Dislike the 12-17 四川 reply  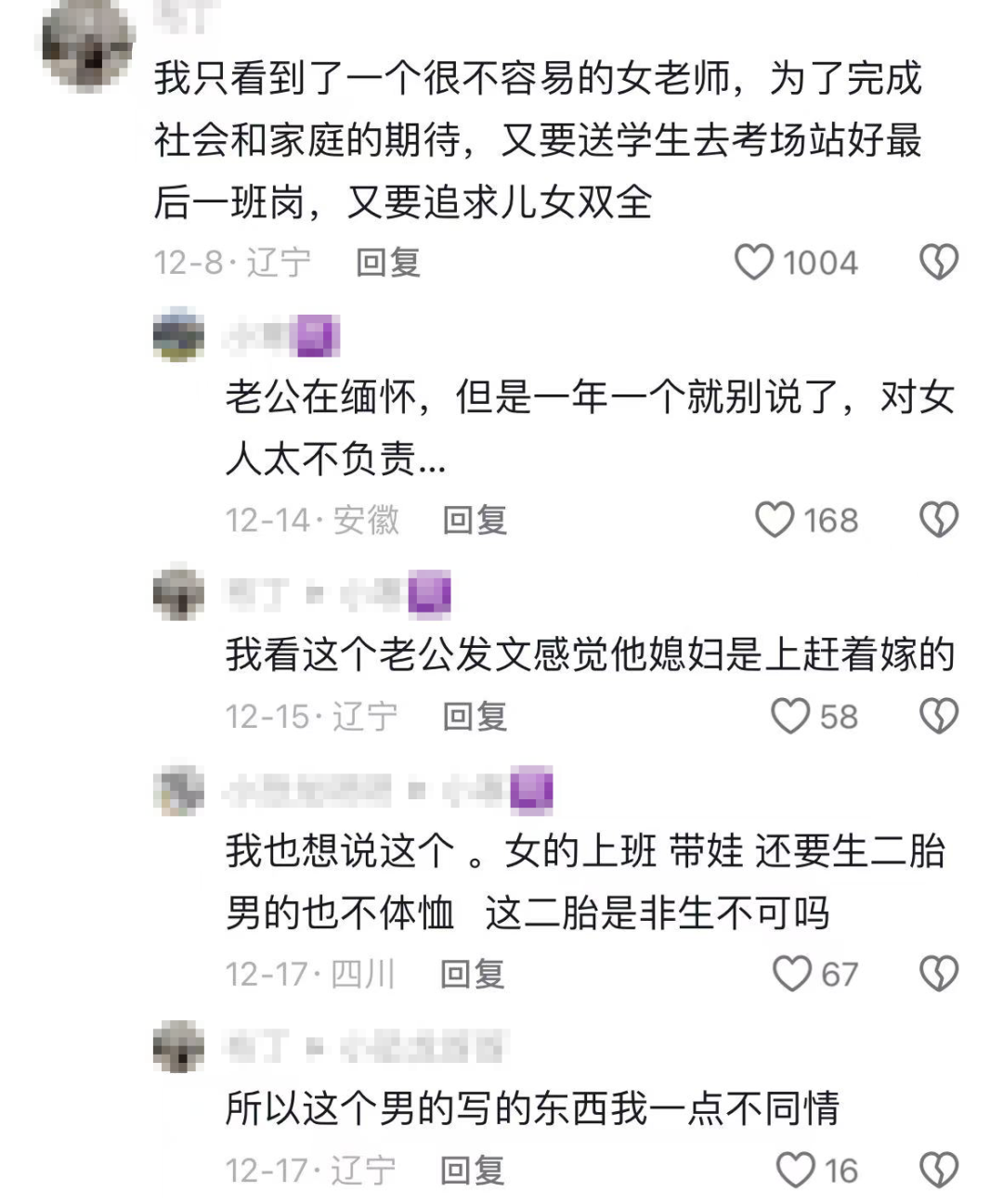point(938,974)
